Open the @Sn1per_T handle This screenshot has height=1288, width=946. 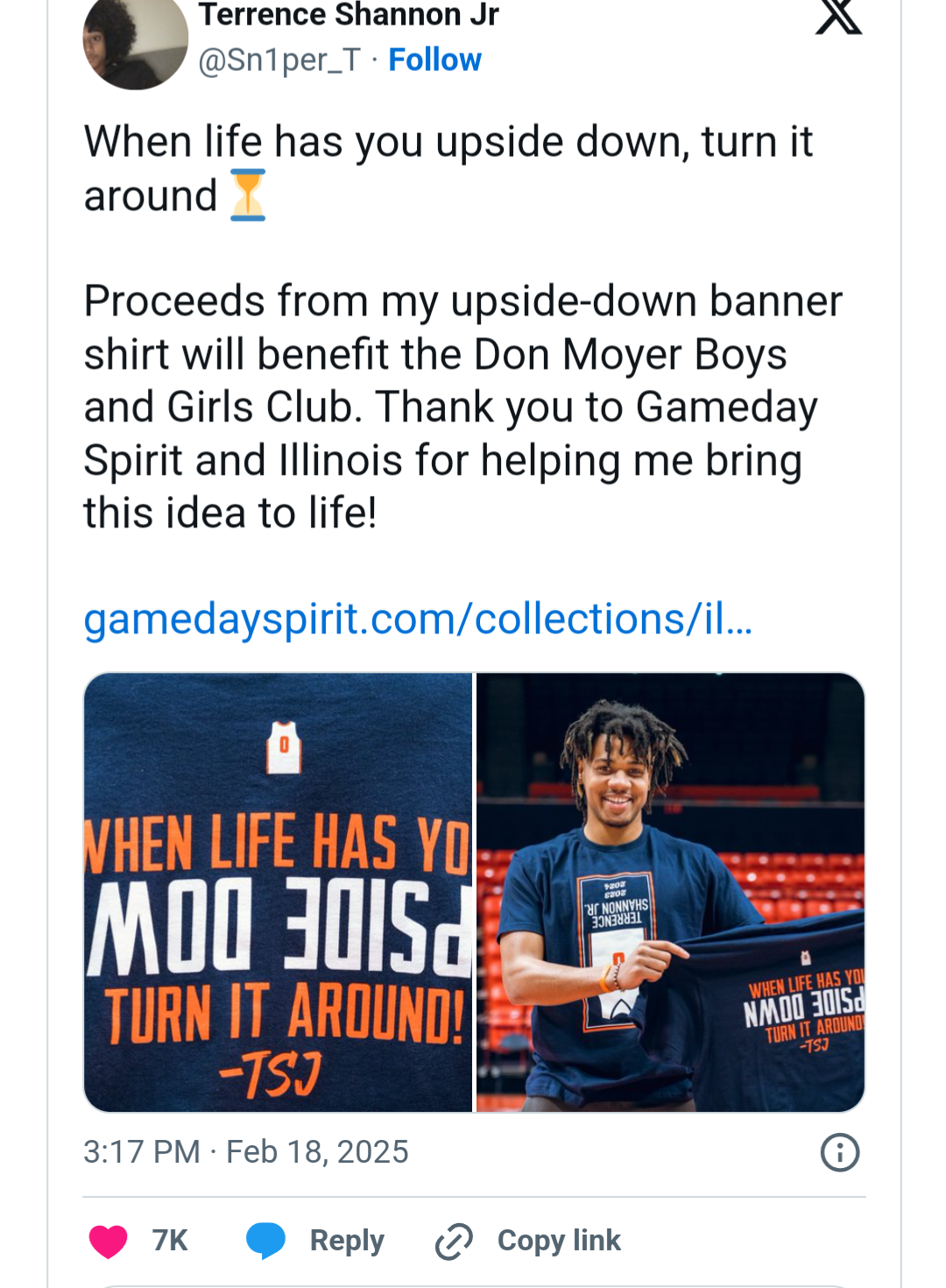279,60
